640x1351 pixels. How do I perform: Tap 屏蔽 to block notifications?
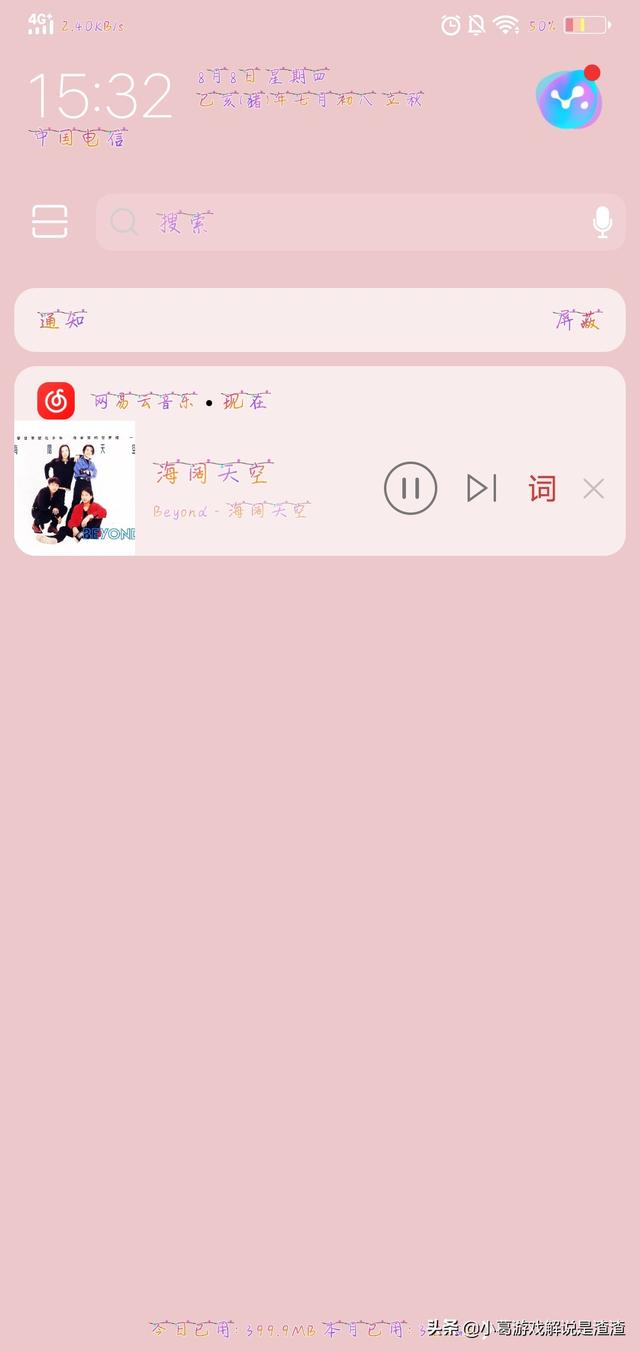(577, 320)
